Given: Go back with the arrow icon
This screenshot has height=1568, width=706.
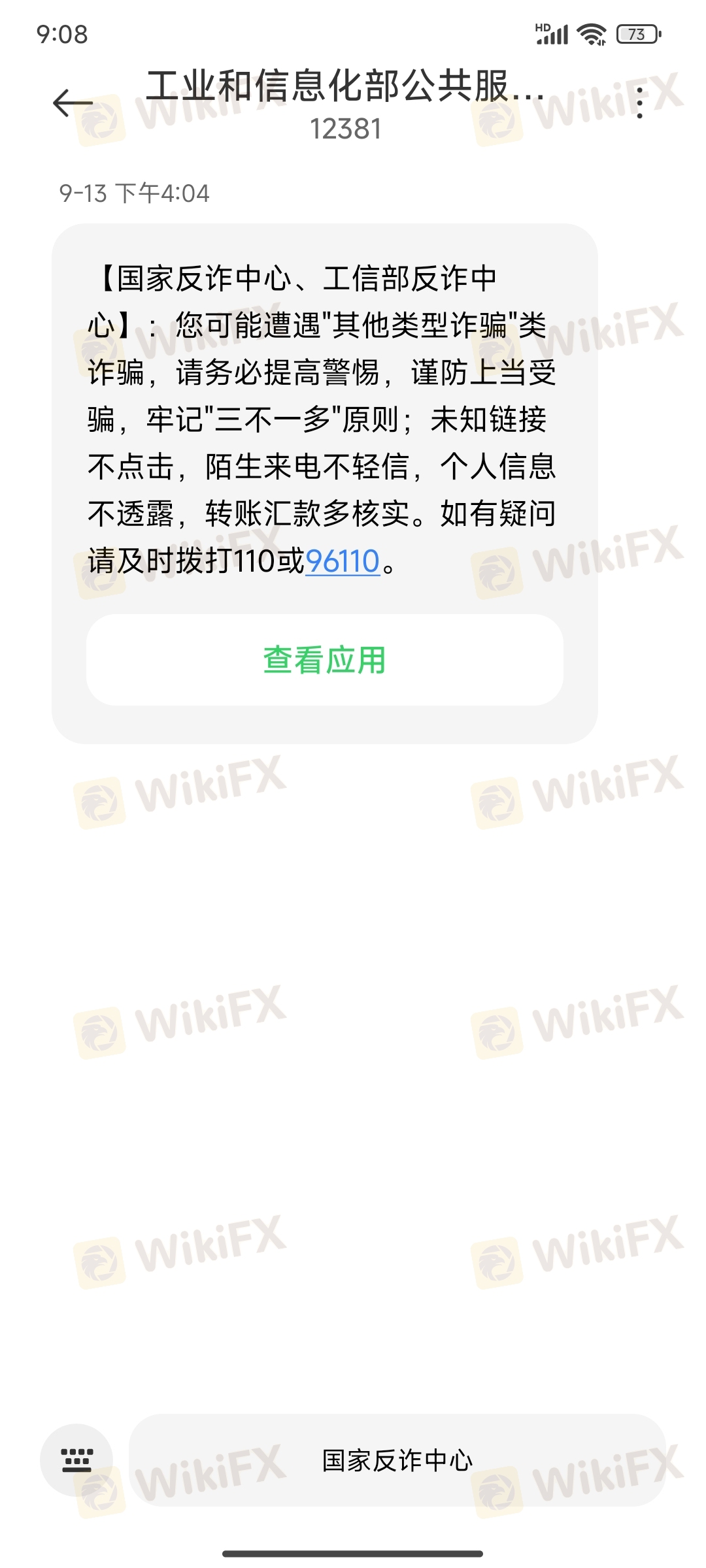Looking at the screenshot, I should point(73,103).
